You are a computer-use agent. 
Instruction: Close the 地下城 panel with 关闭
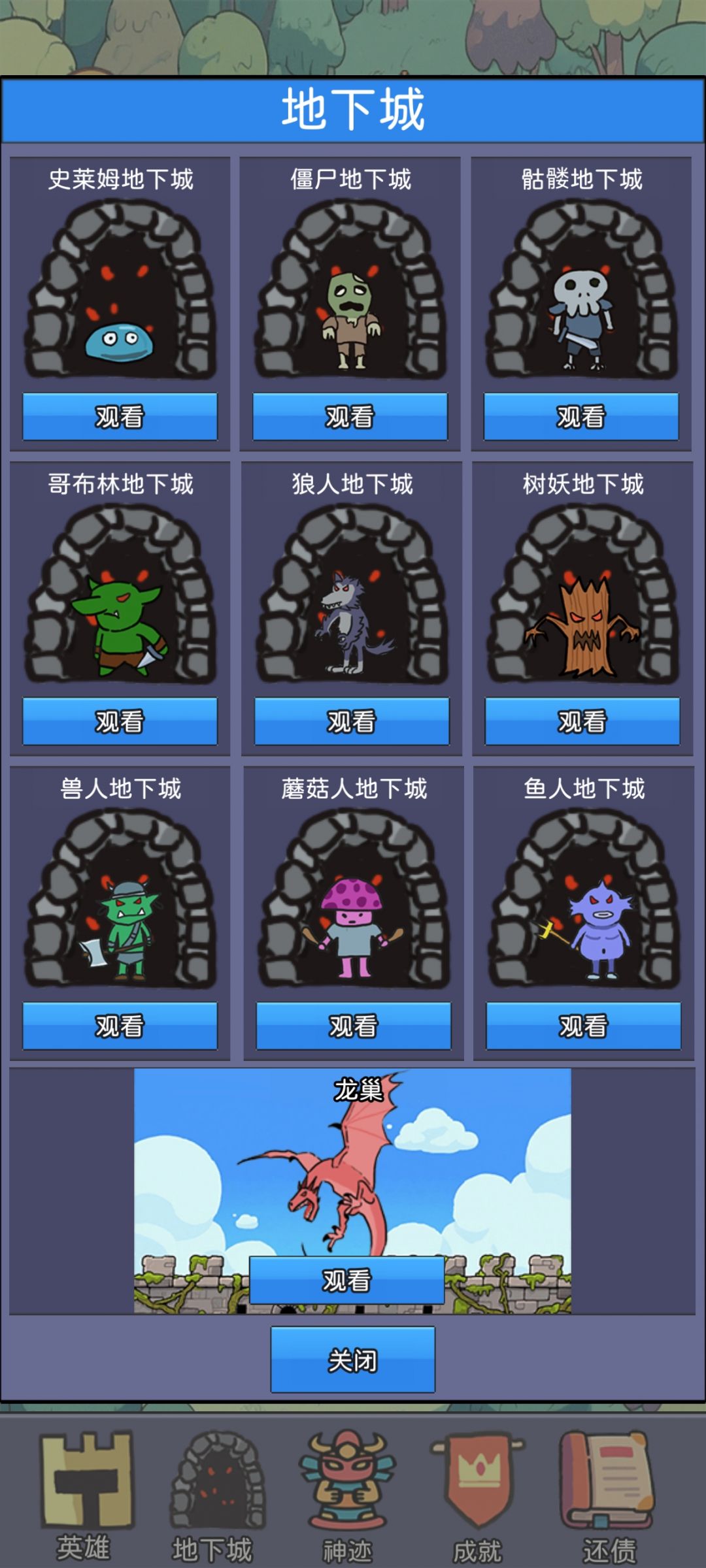pos(353,1360)
